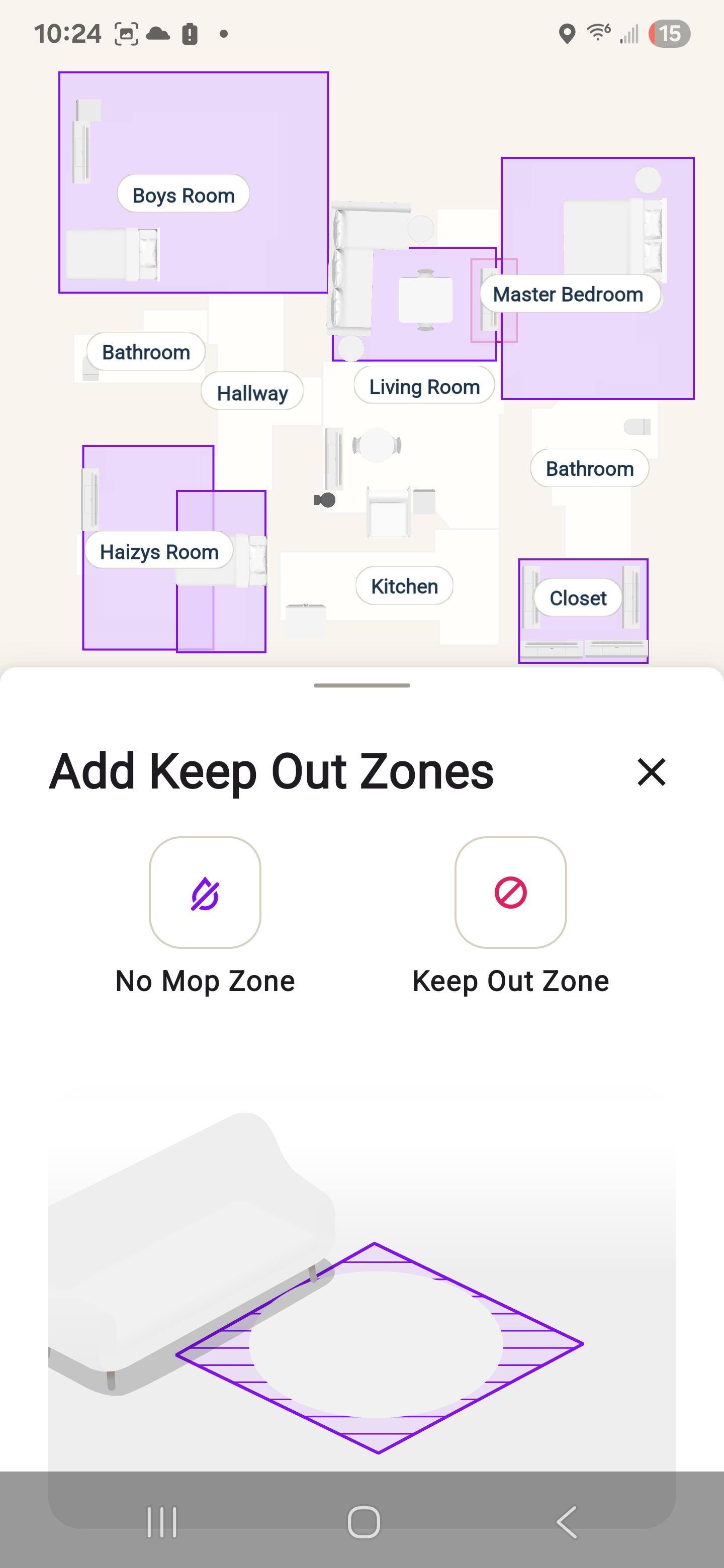
Task: Select the Master Bedroom label
Action: click(568, 294)
